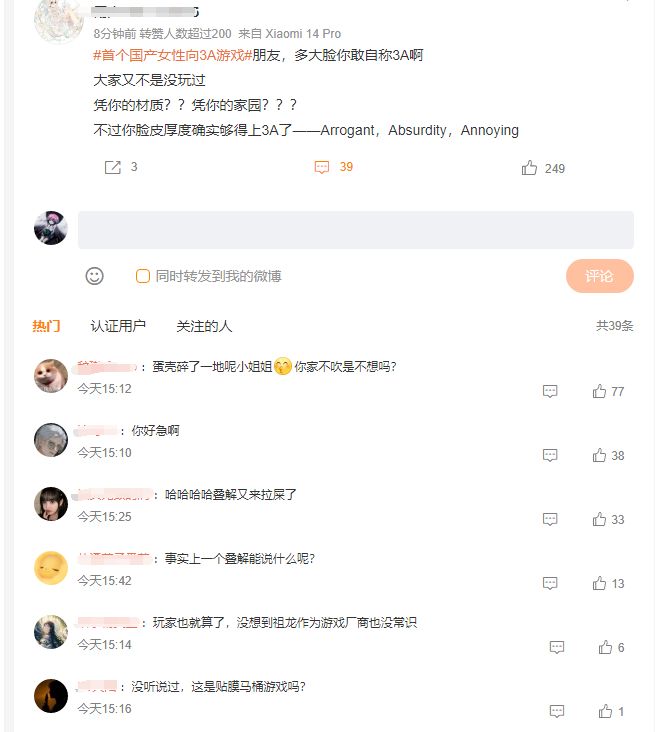655x732 pixels.
Task: Tap the 评论 submit button
Action: (x=599, y=276)
